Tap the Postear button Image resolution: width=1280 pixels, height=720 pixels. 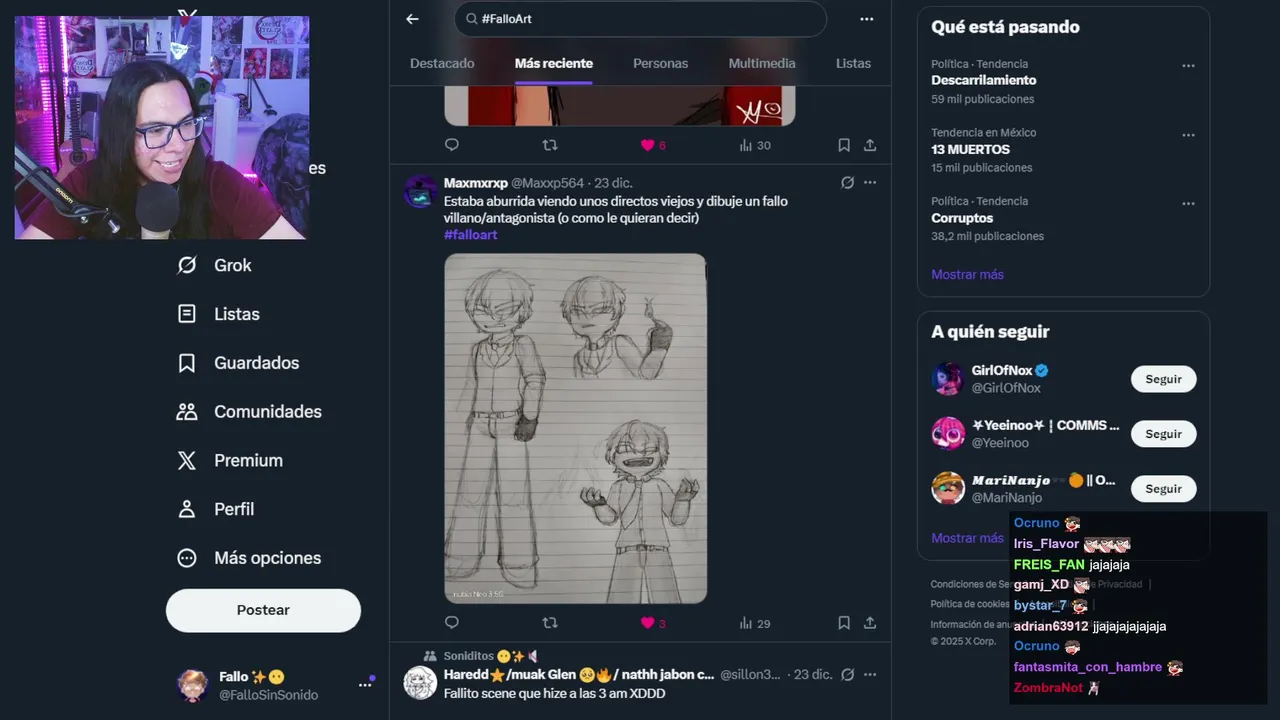coord(263,610)
